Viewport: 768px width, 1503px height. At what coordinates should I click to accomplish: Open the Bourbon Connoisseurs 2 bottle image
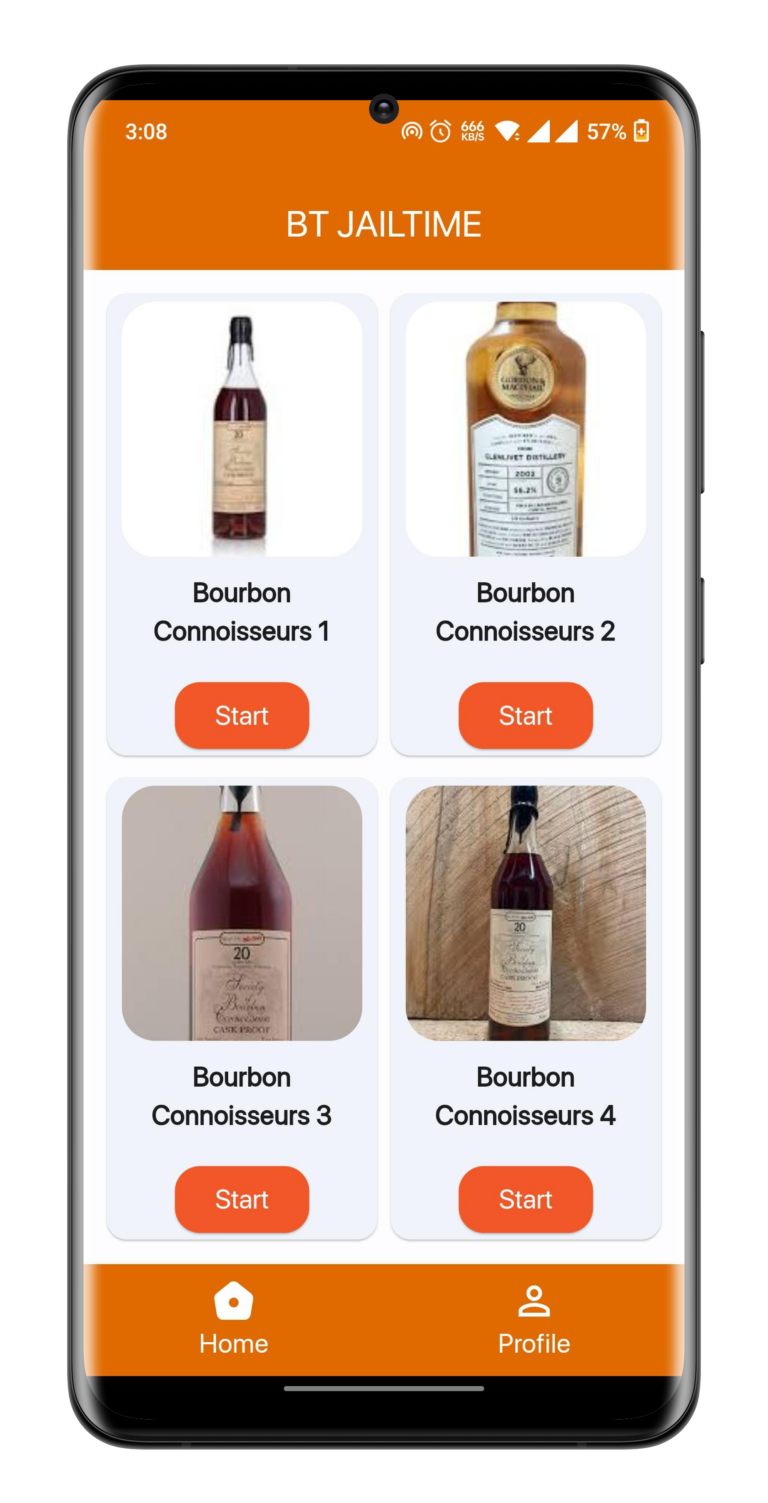pos(525,429)
